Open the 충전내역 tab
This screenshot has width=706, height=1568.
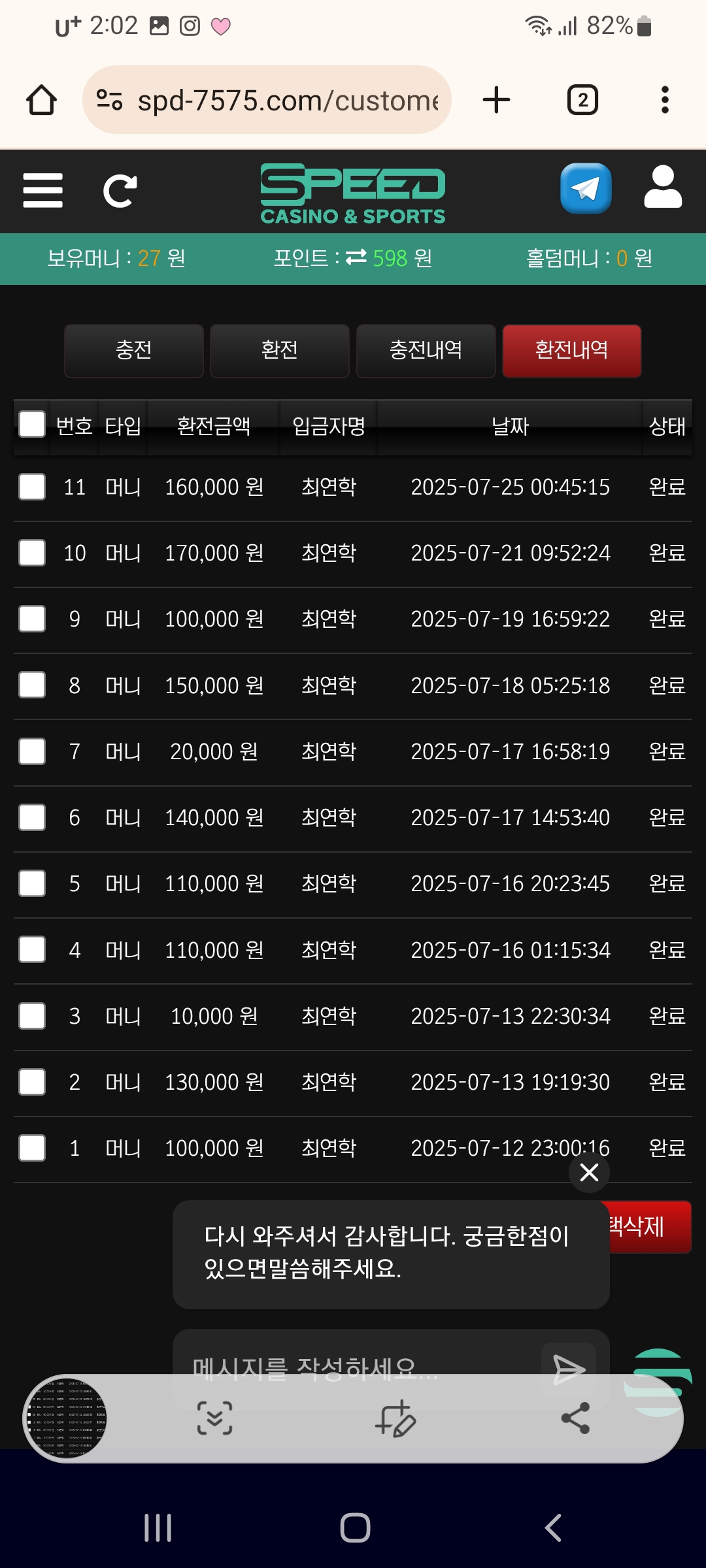pyautogui.click(x=426, y=351)
